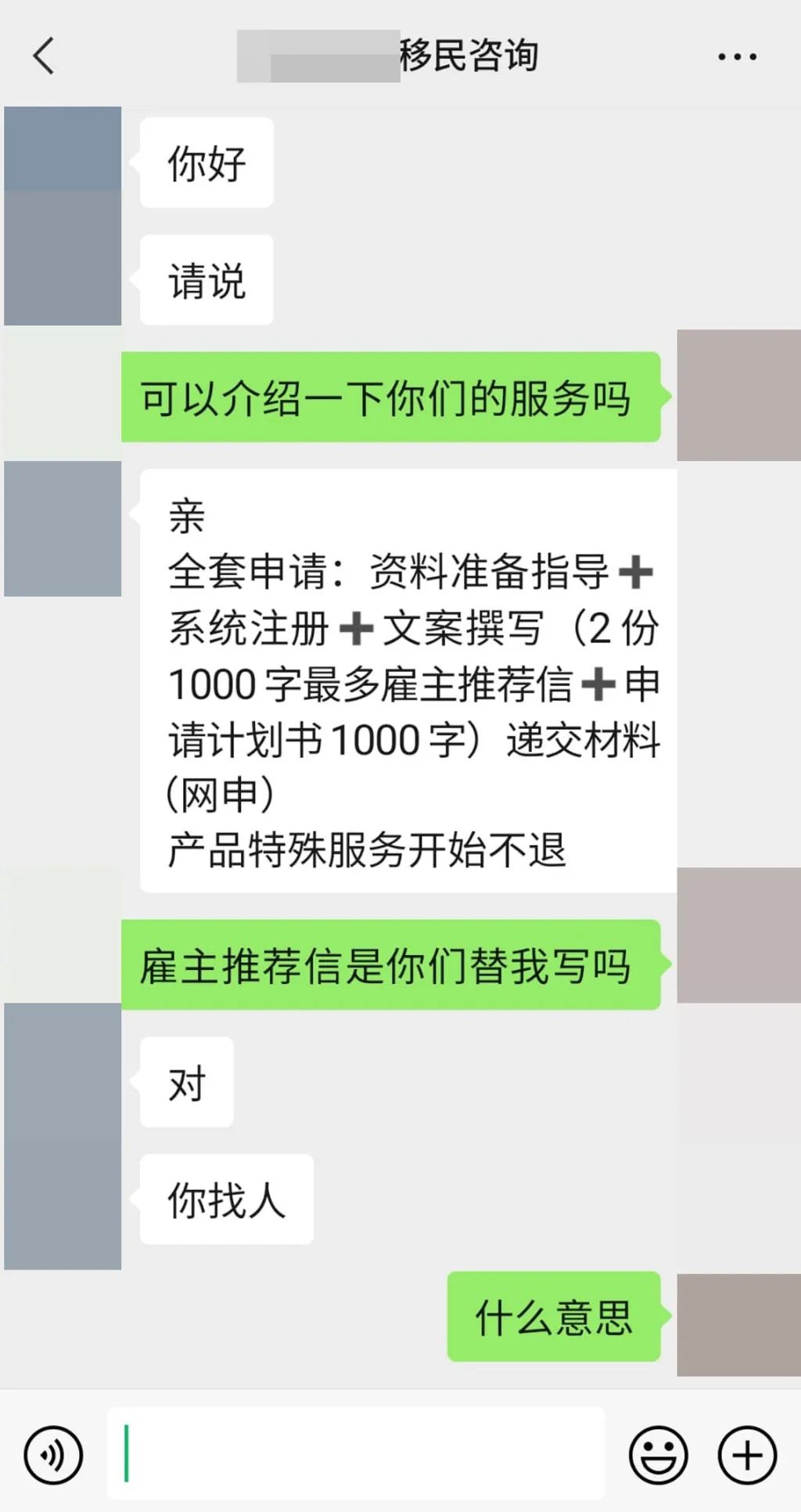Screen dimensions: 801x1512
Task: Tap the 请说 message bubble
Action: (x=205, y=279)
